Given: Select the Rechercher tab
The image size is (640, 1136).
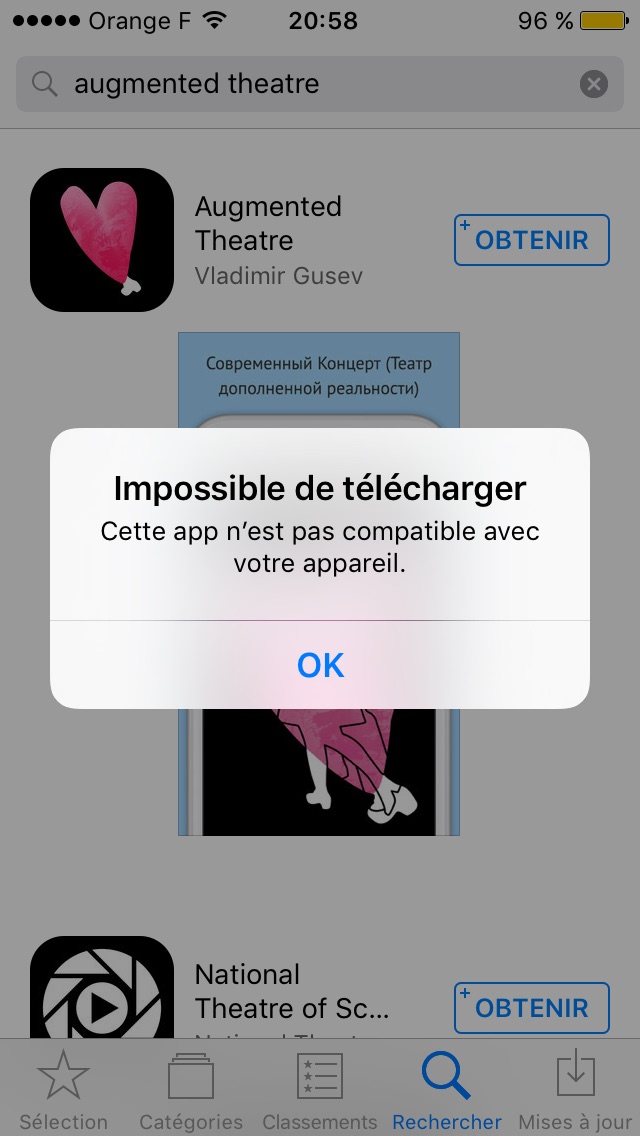Looking at the screenshot, I should click(447, 1090).
